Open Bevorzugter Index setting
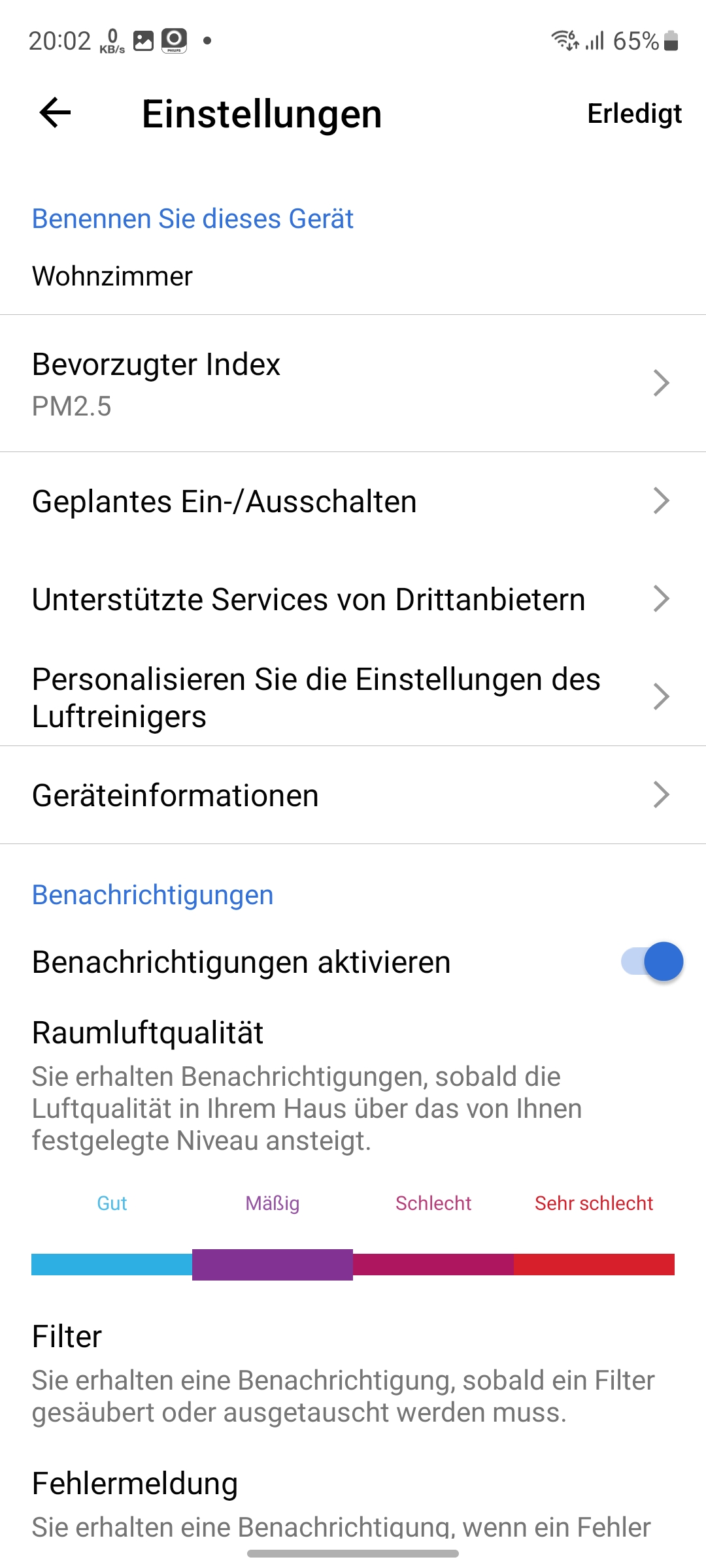Image resolution: width=706 pixels, height=1568 pixels. coord(353,384)
